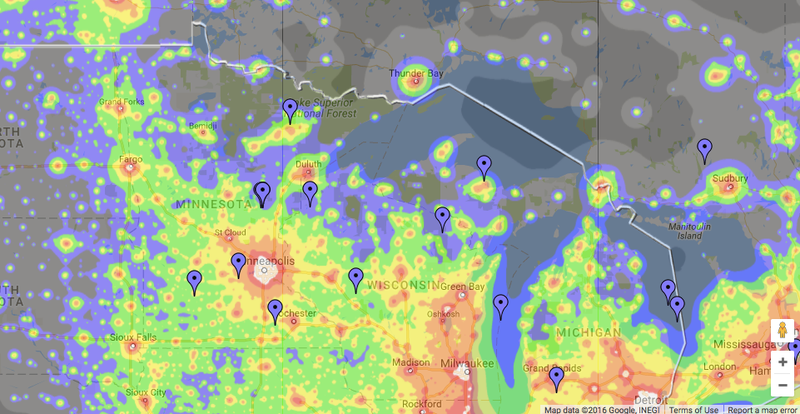The image size is (800, 414).
Task: Select the marker just below Duluth
Action: point(310,193)
